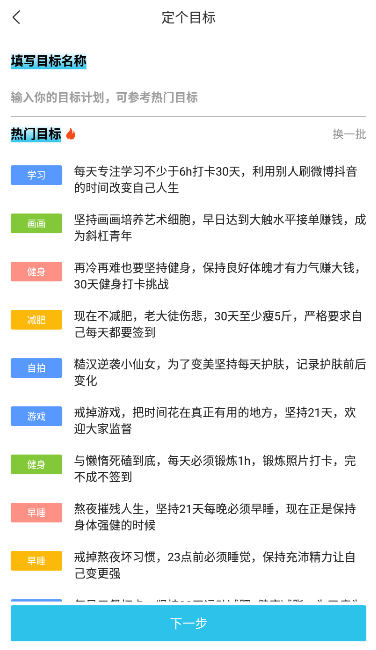Tap the 下一步 button
Viewport: 376px width, 650px height.
pos(188,623)
